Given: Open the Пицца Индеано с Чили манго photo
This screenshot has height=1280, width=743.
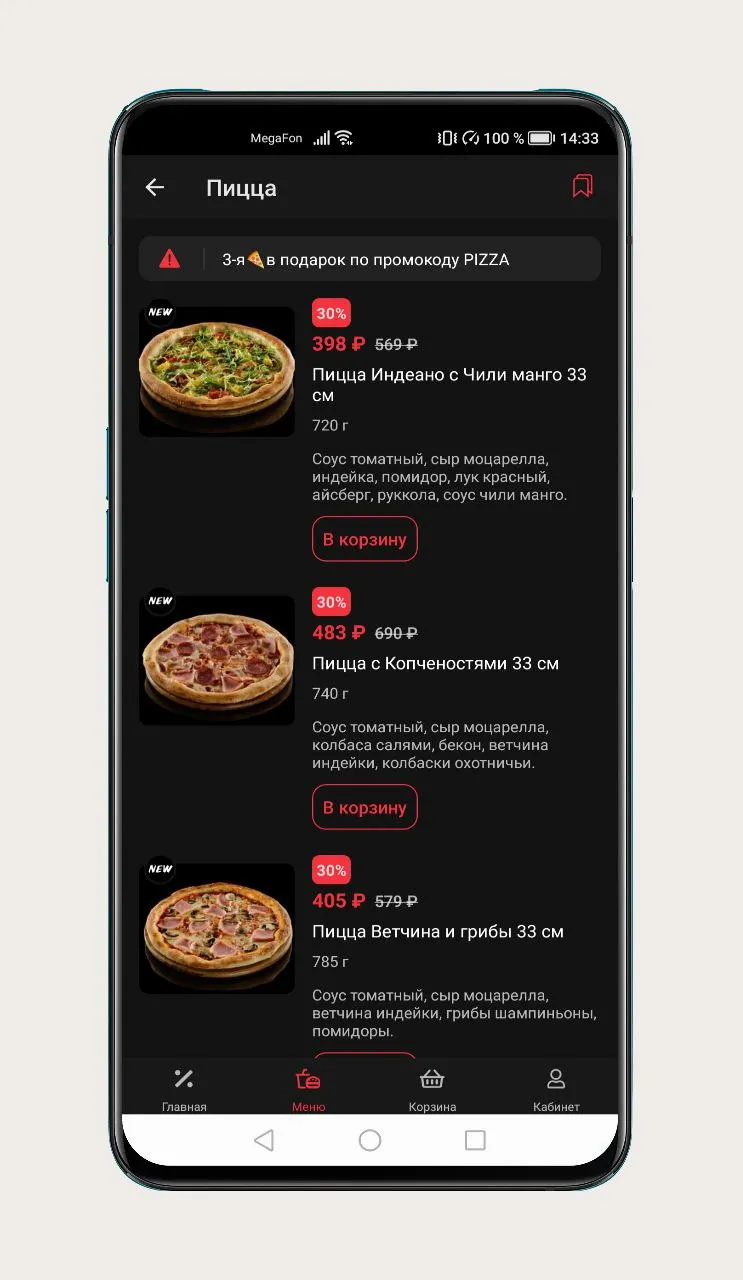Looking at the screenshot, I should (217, 371).
